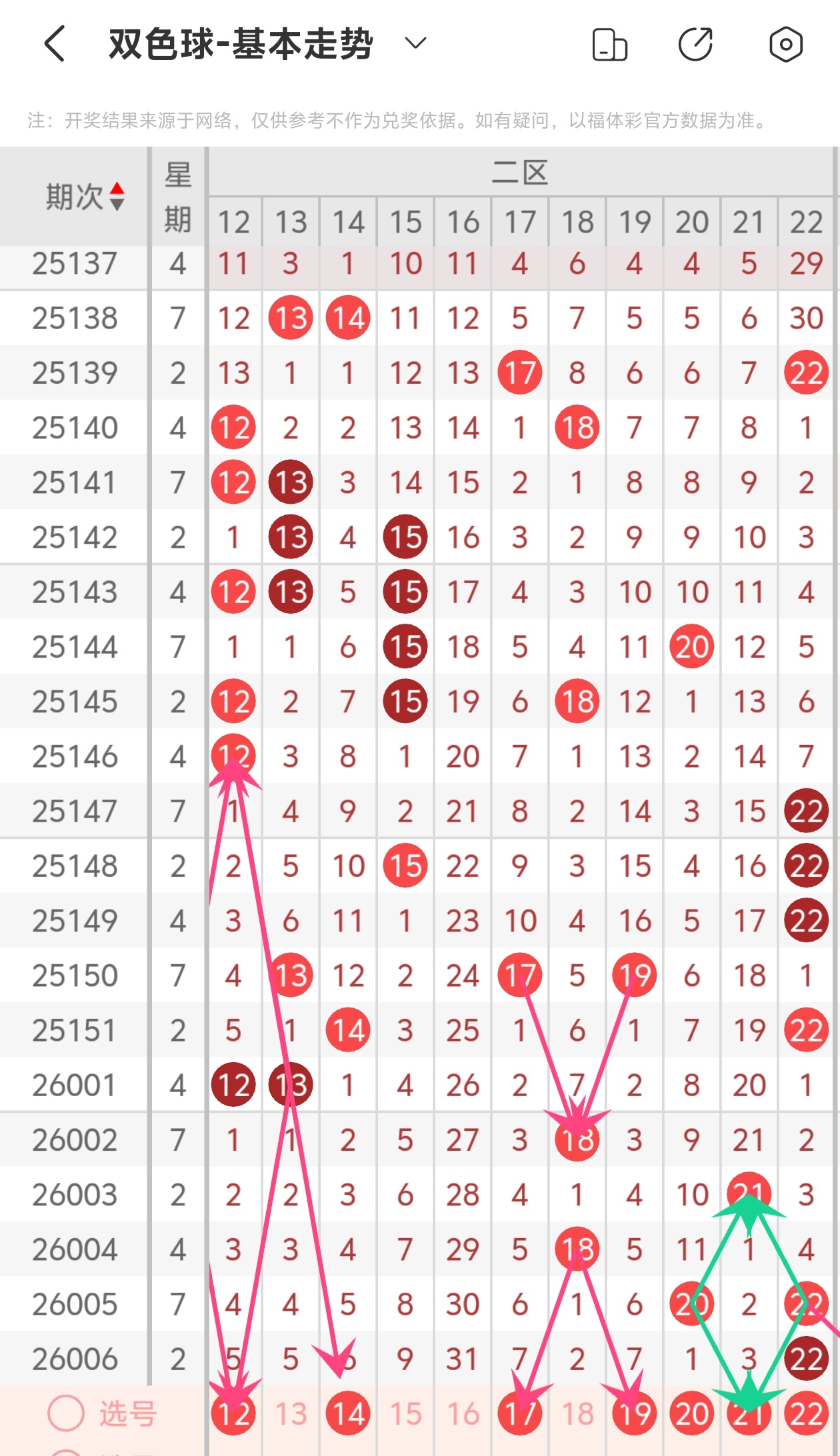
Task: Deselect number 22 in the 选号 row
Action: 806,1414
